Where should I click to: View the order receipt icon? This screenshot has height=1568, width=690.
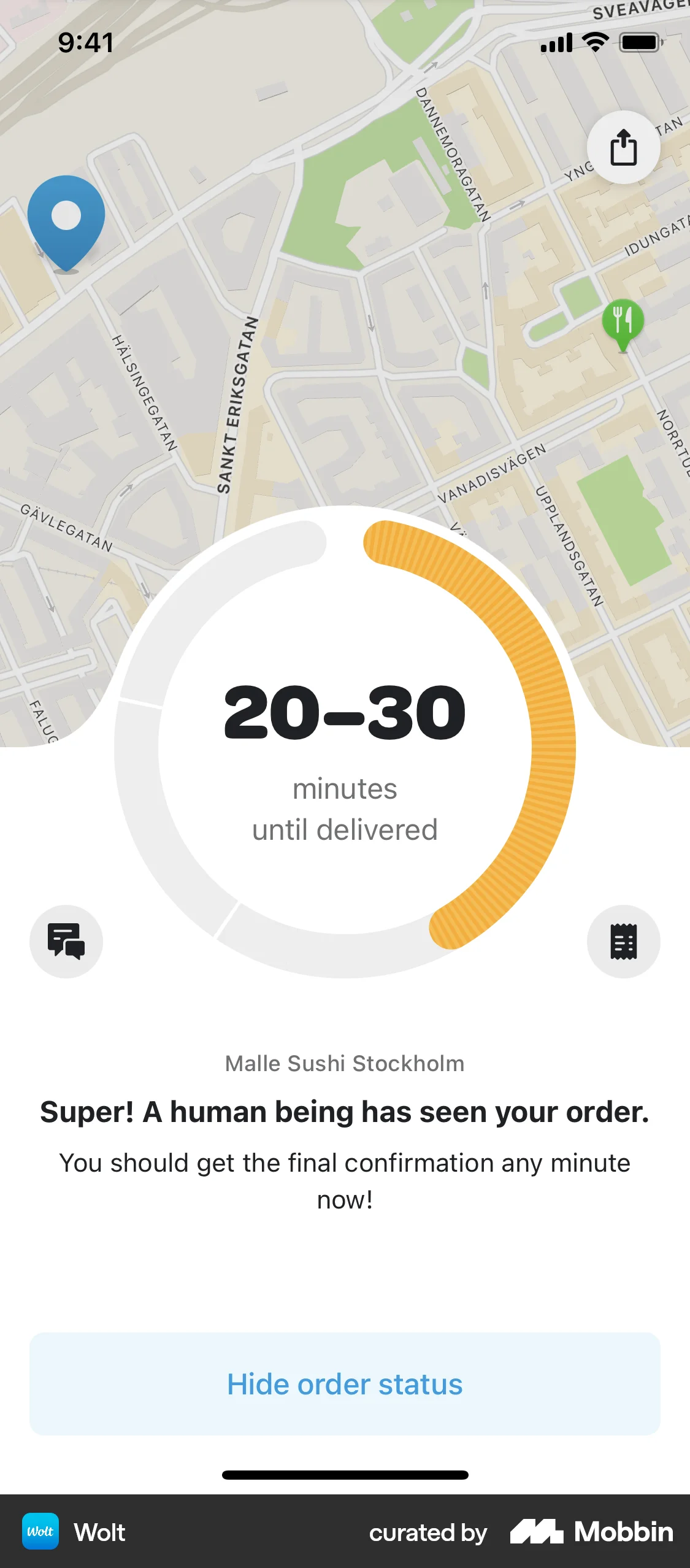coord(623,942)
